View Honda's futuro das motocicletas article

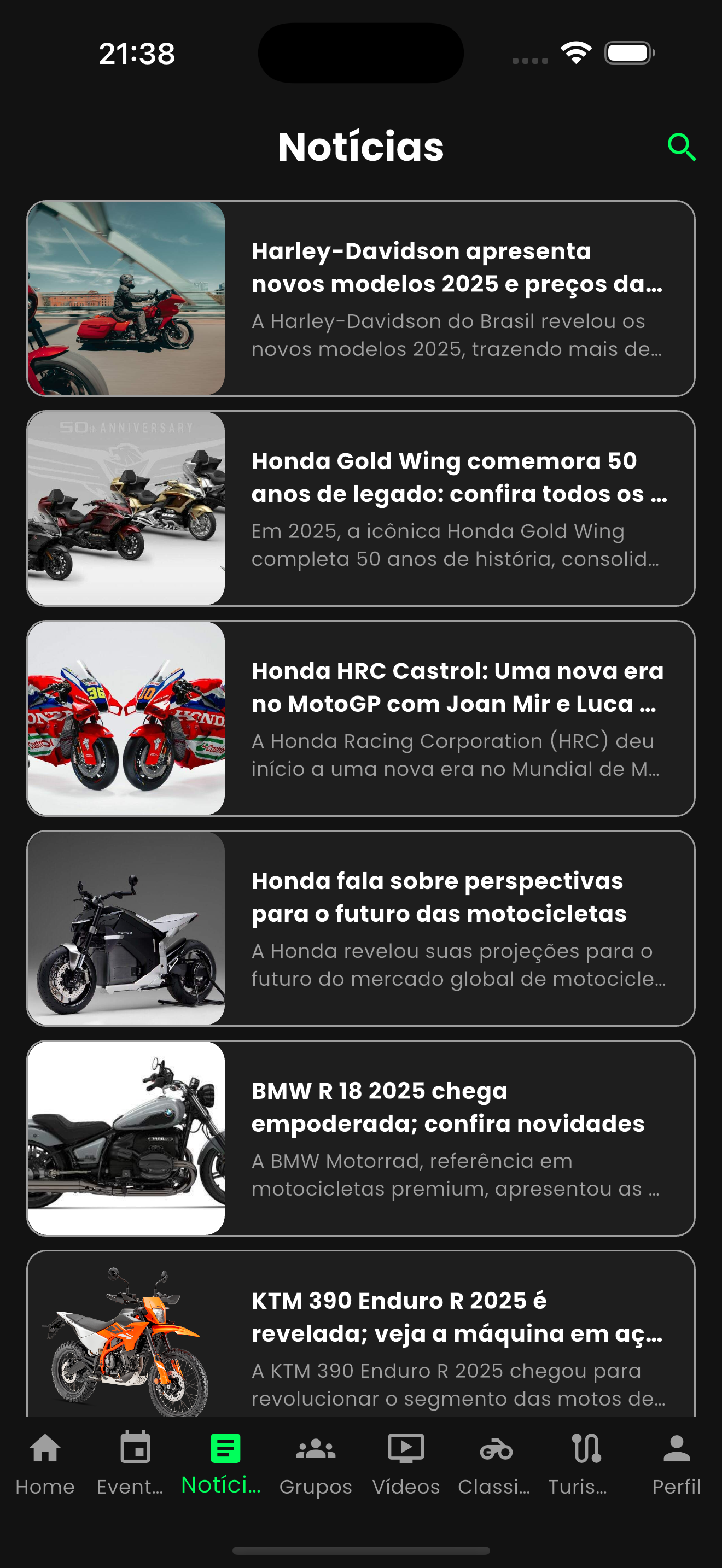[360, 928]
